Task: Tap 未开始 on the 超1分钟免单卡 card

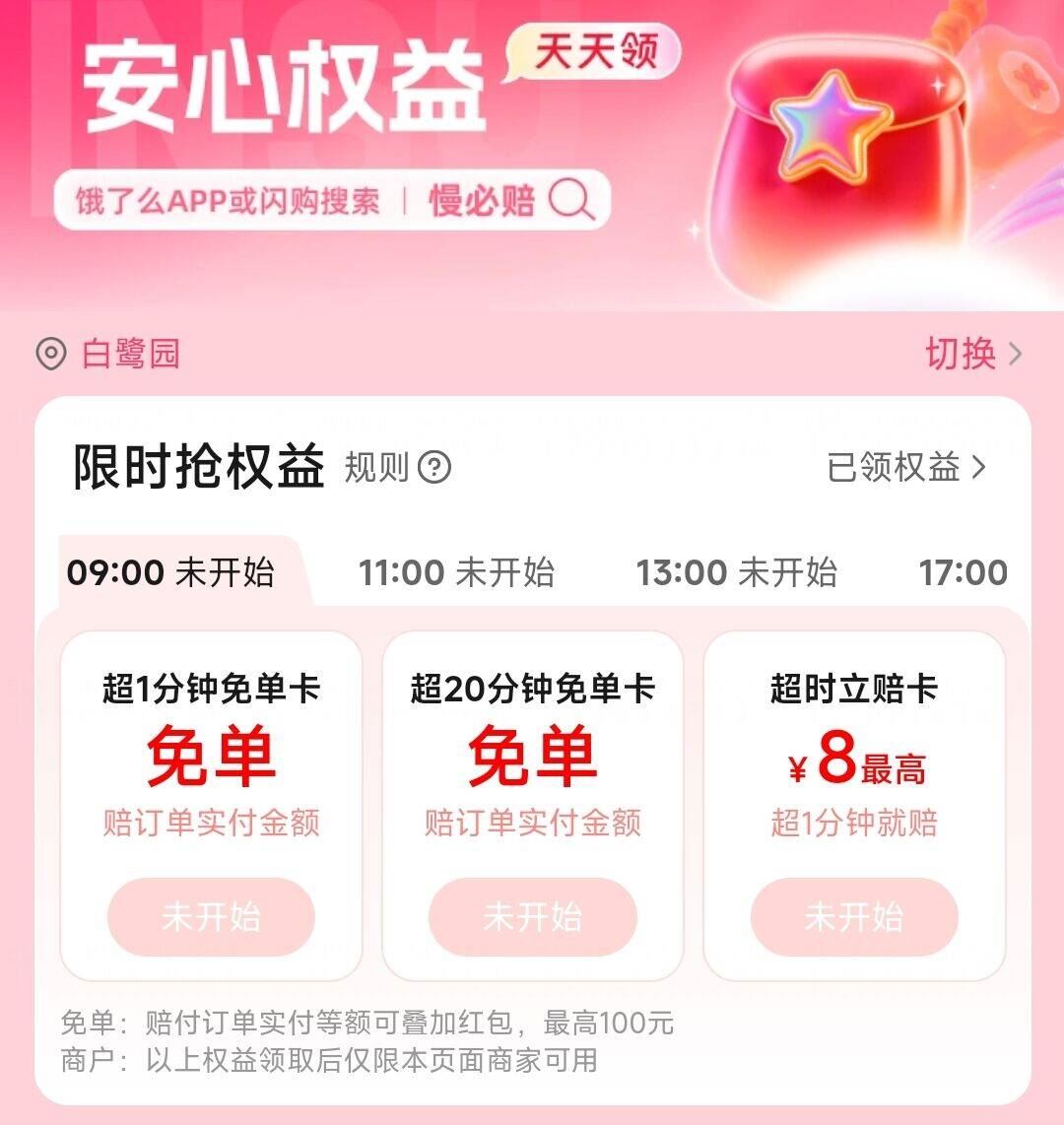Action: 213,917
